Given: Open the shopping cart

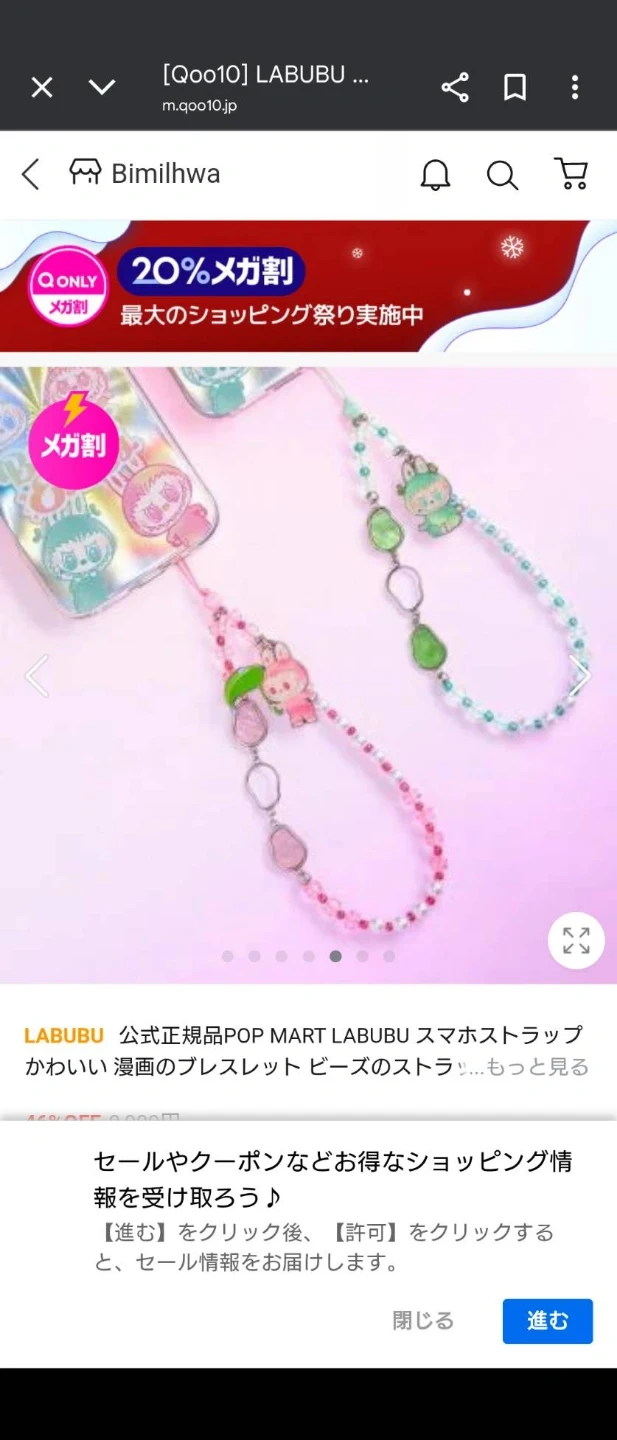Looking at the screenshot, I should click(571, 174).
